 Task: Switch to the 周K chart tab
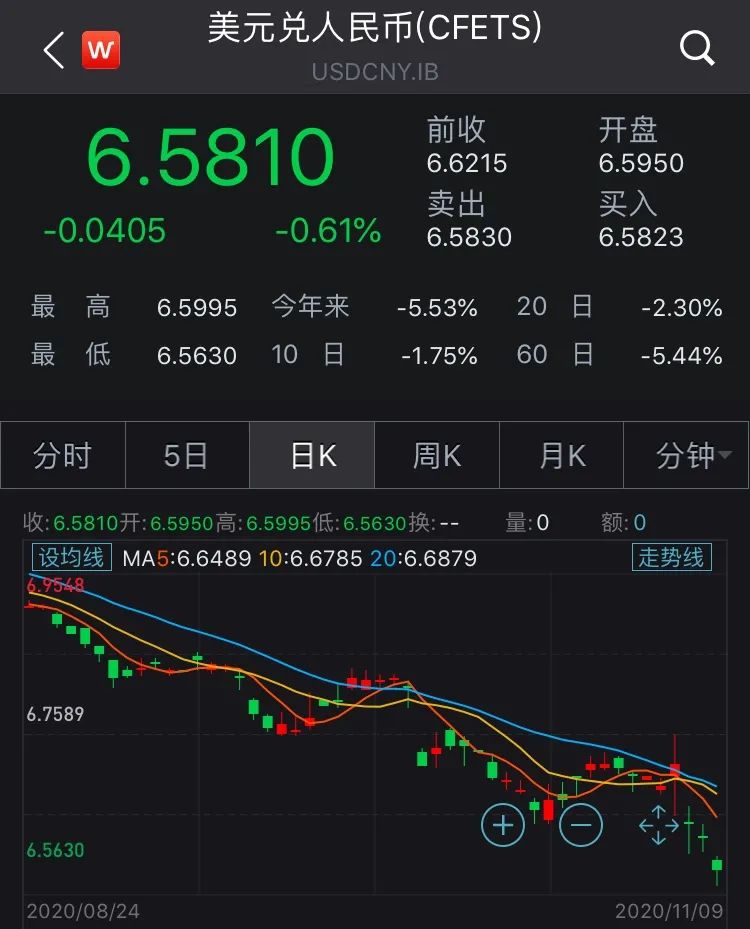coord(437,456)
